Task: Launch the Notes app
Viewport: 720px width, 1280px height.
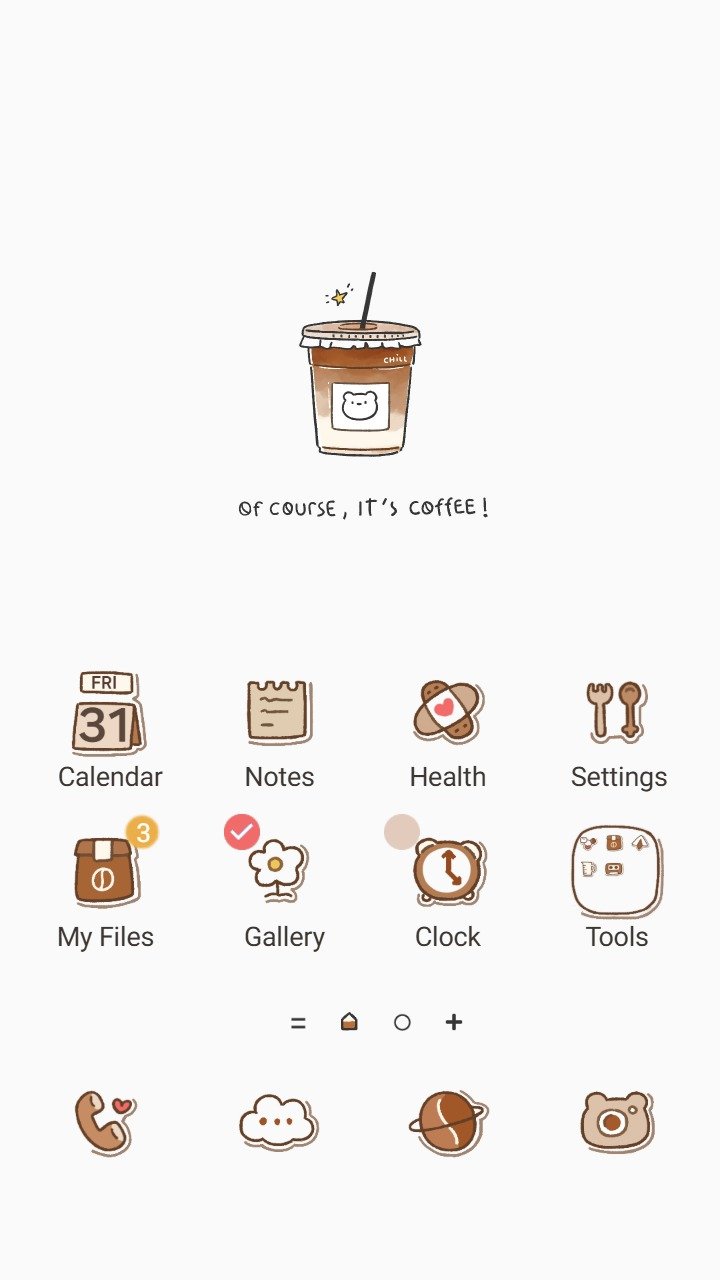Action: click(x=279, y=712)
